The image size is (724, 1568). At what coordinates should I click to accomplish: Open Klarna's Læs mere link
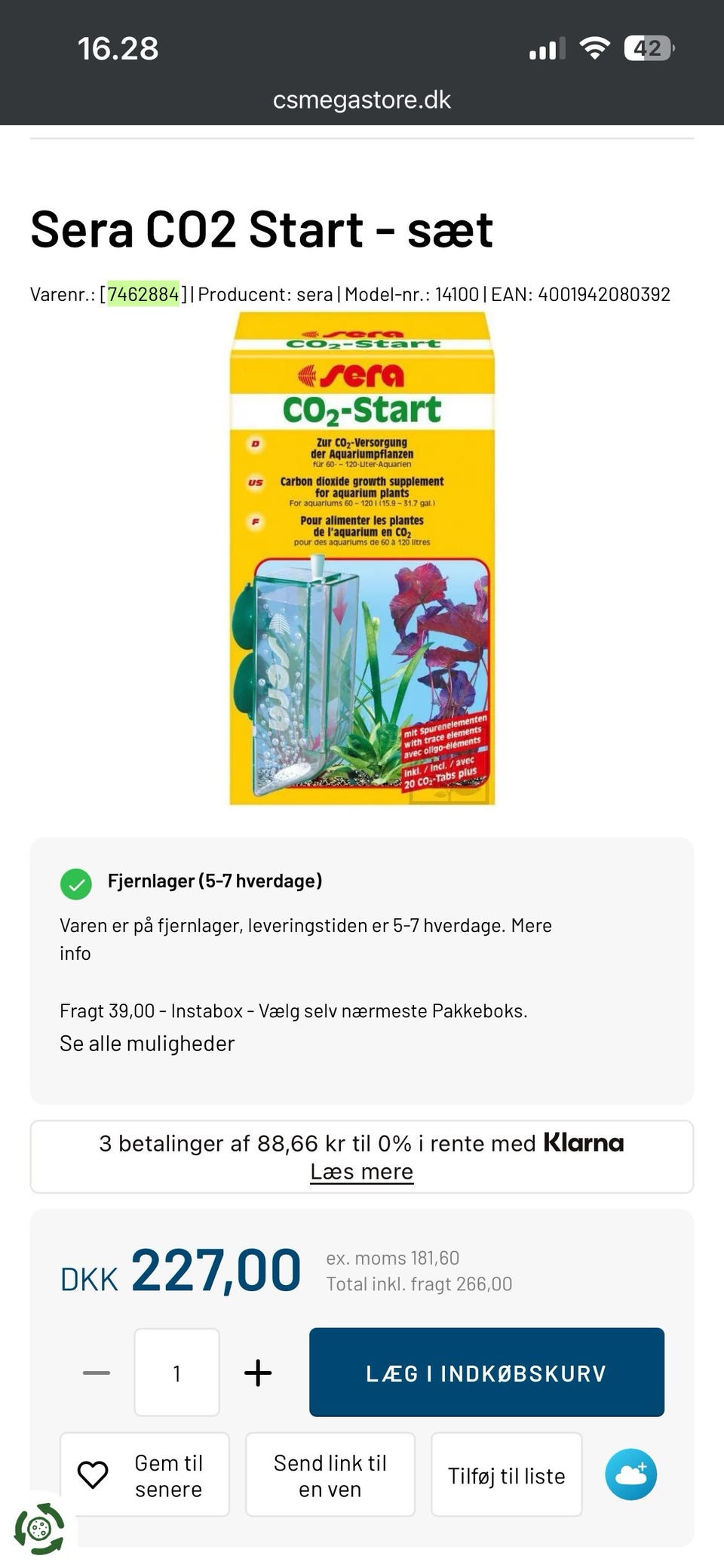pos(362,1172)
